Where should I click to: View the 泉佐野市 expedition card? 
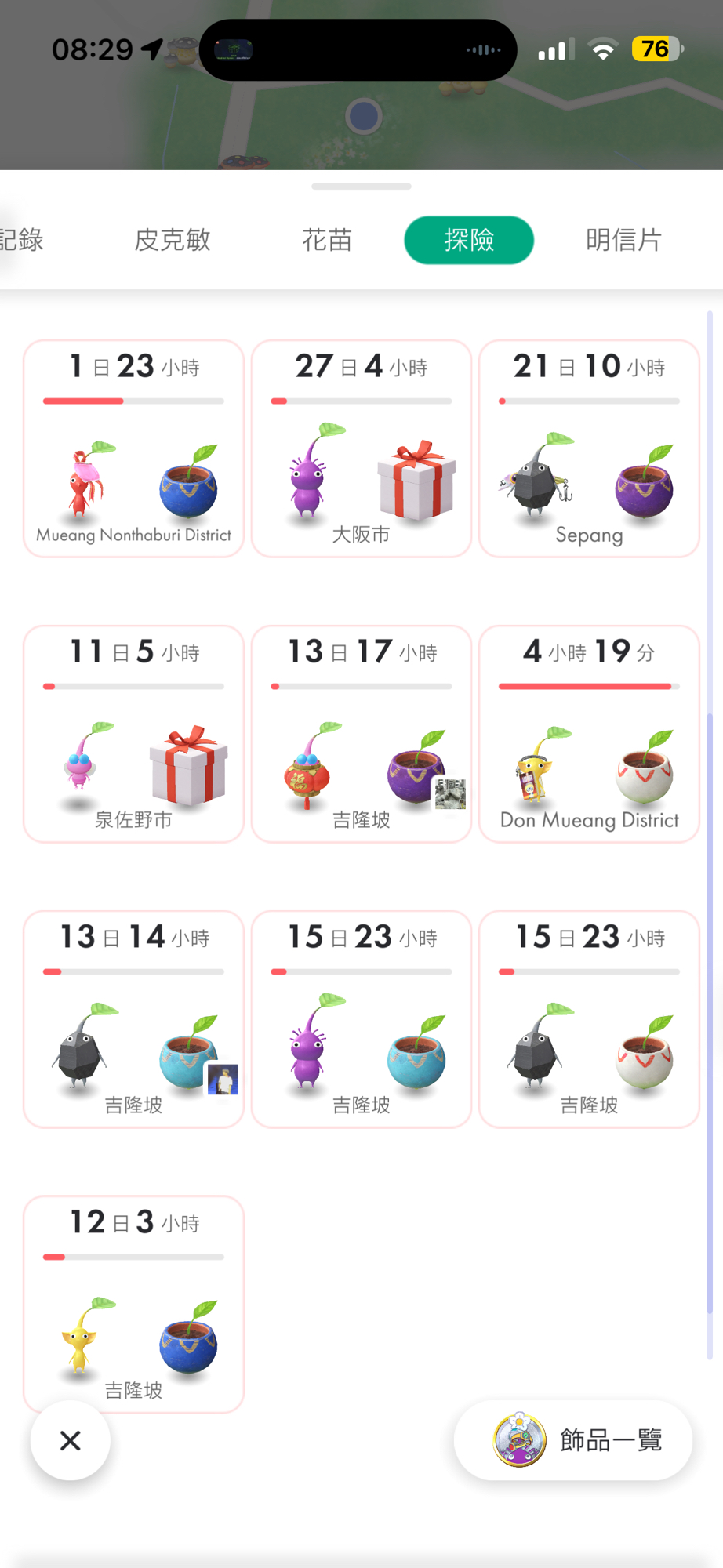[133, 734]
